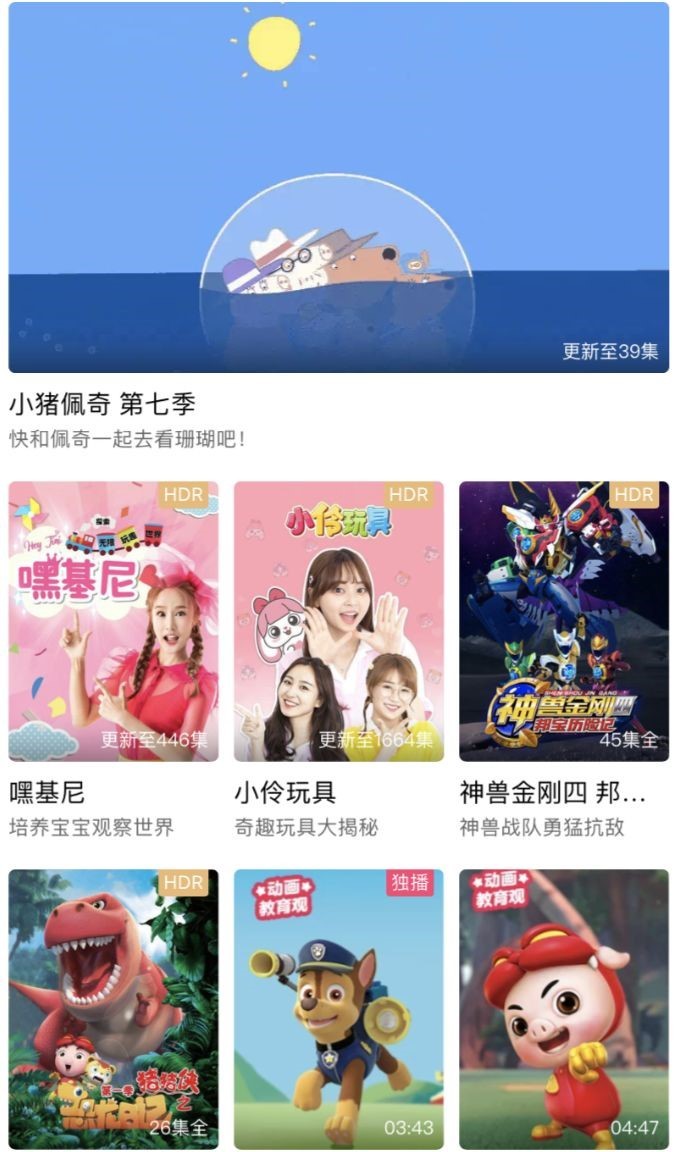Open the 小猪佩奇 第七季 featured banner
This screenshot has height=1152, width=678.
coord(338,188)
